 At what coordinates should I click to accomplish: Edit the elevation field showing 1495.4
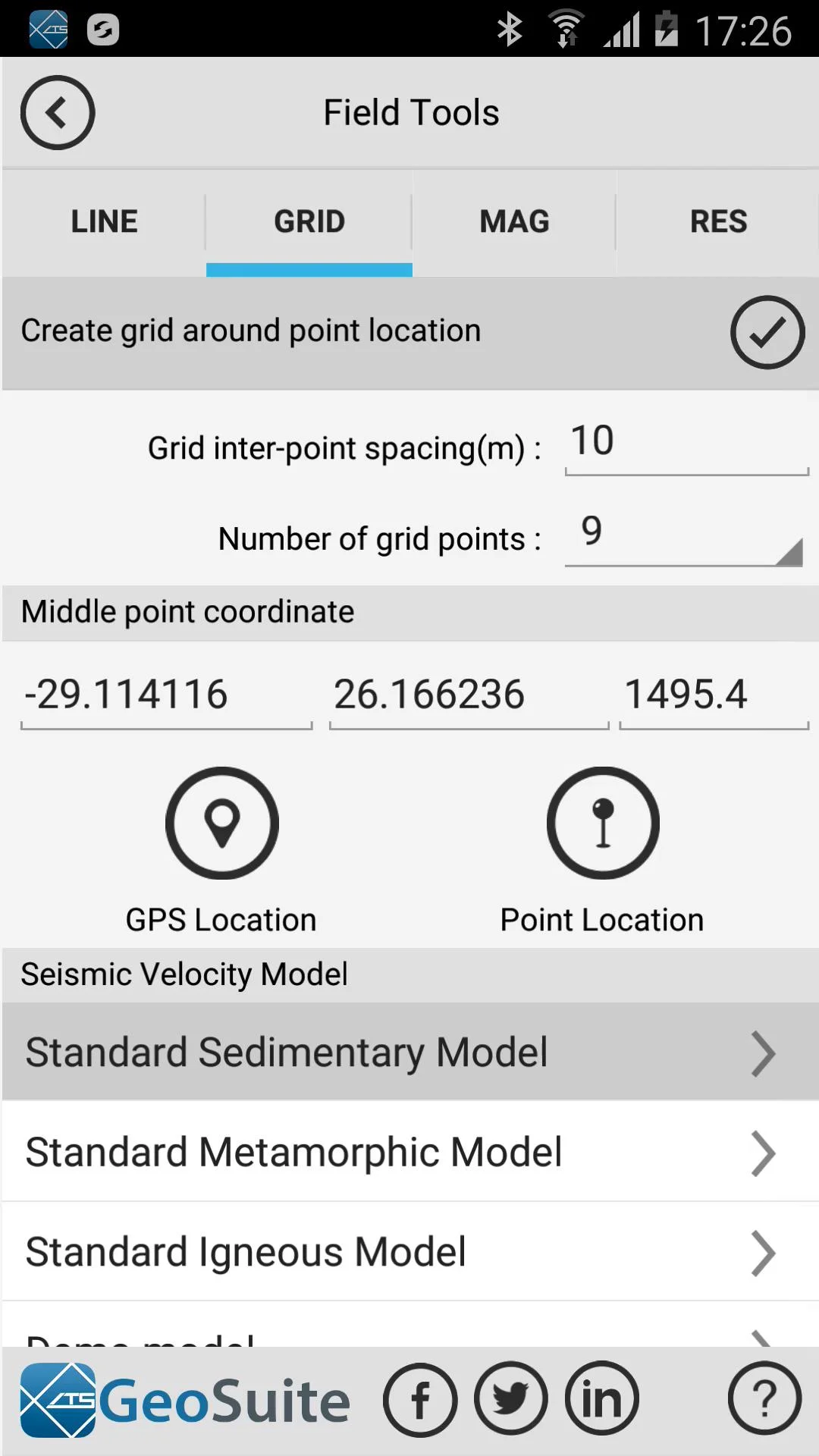tap(714, 695)
